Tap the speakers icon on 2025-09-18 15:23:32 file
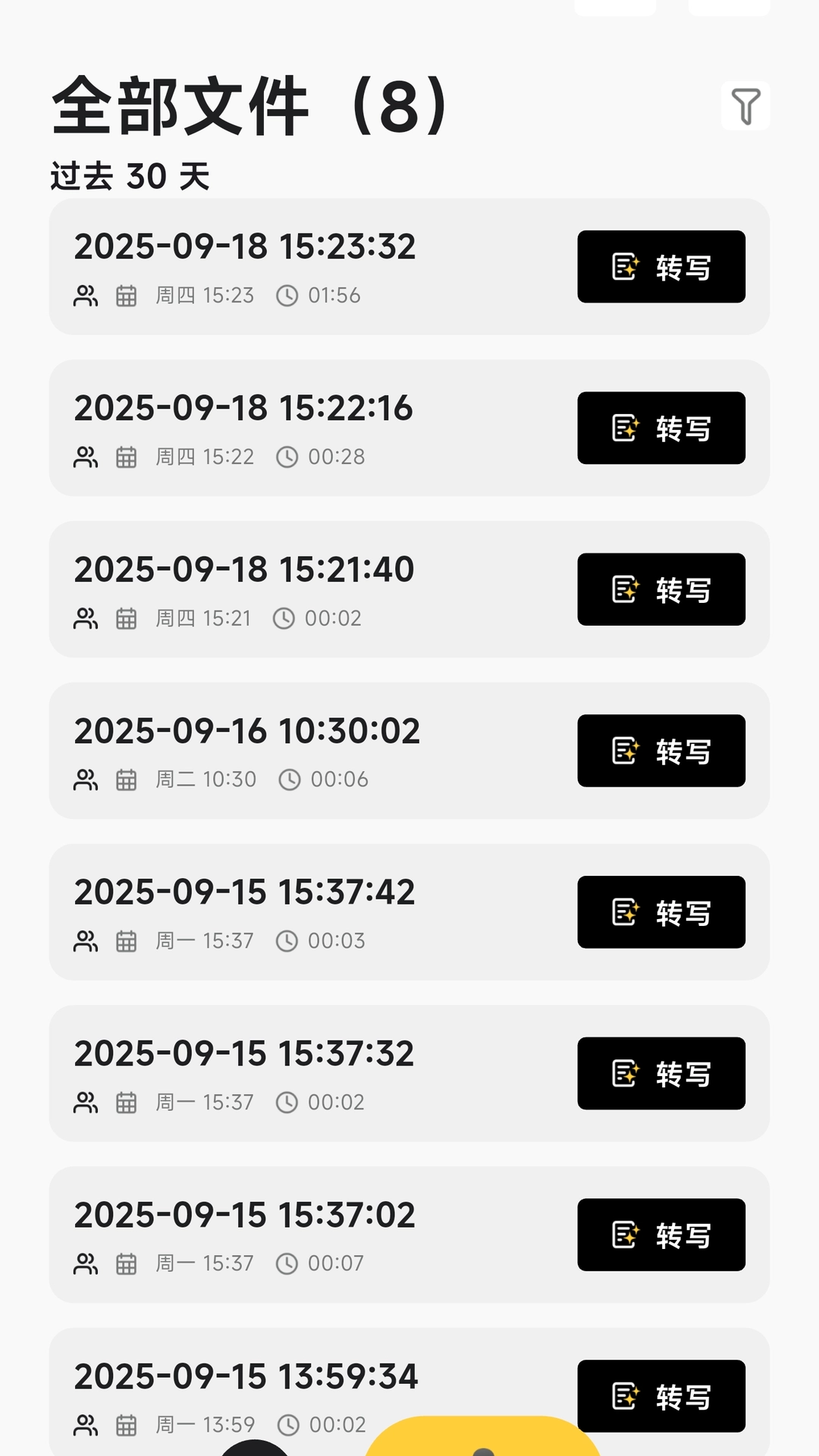This screenshot has width=819, height=1456. tap(86, 296)
